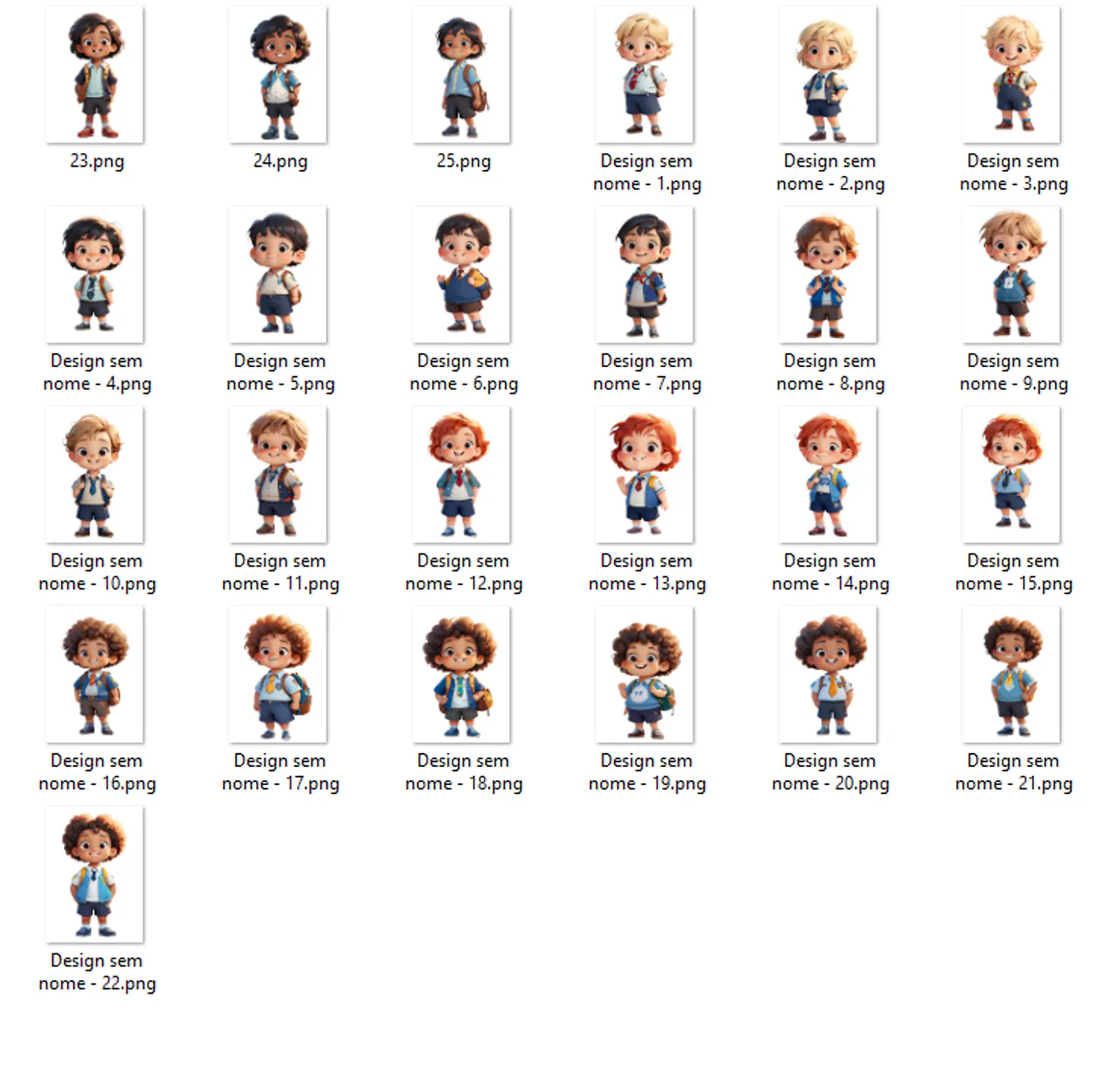Select Design sem nome - 15.png
1097x1092 pixels.
[1011, 474]
